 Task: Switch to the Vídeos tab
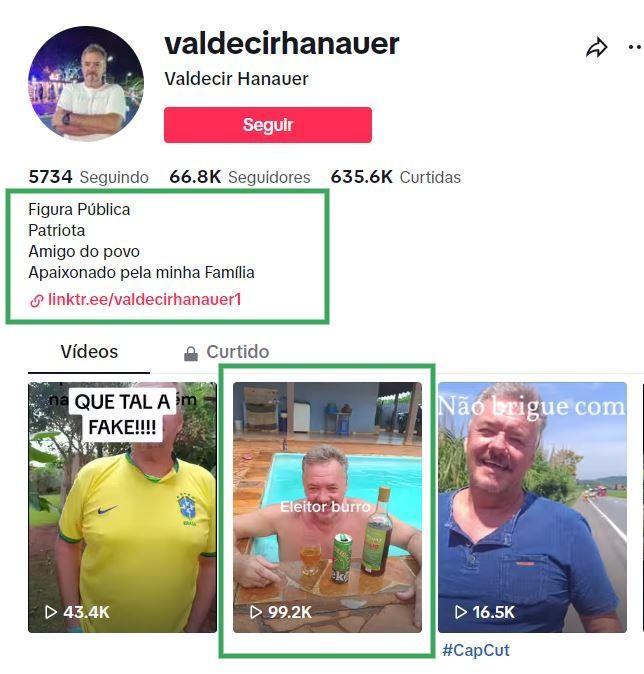(89, 352)
